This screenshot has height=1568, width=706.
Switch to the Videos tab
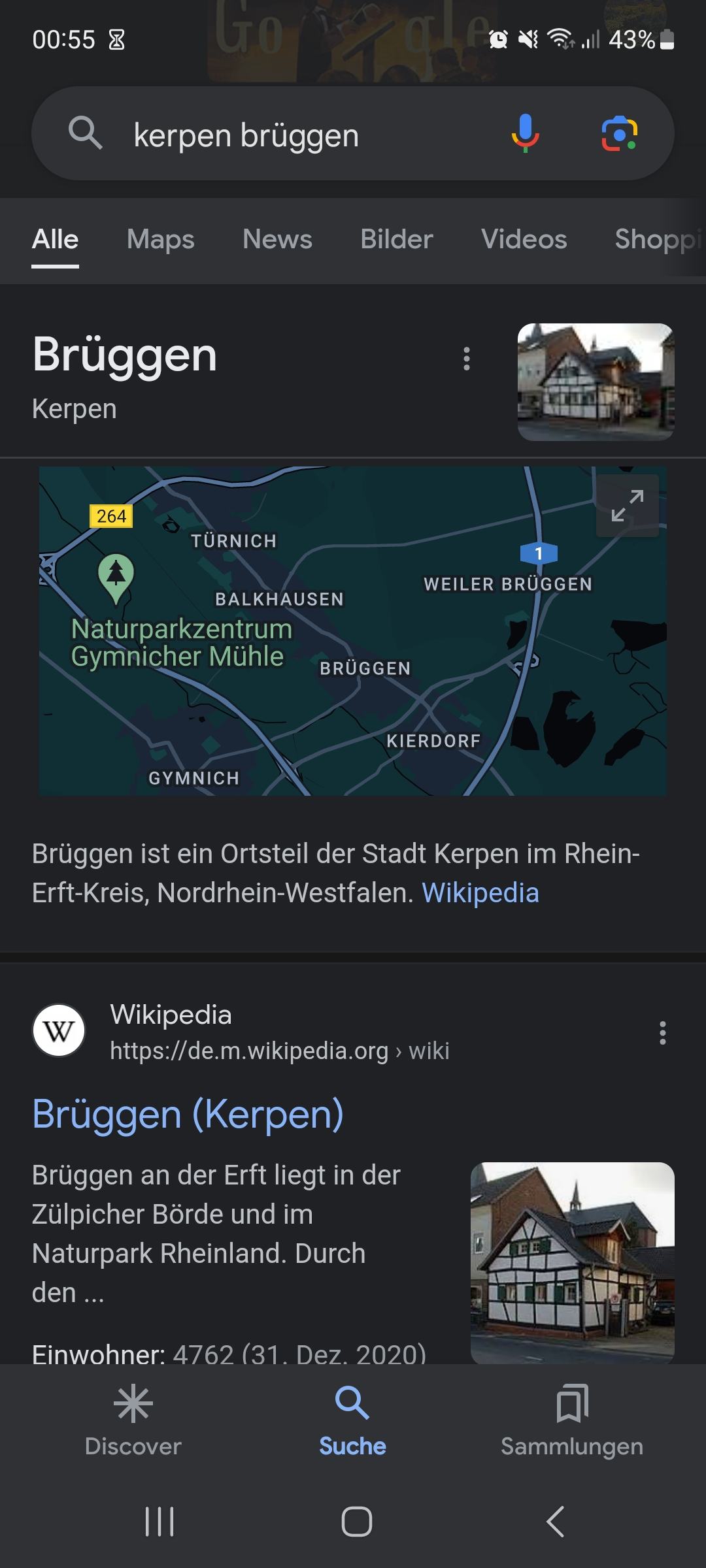point(524,239)
